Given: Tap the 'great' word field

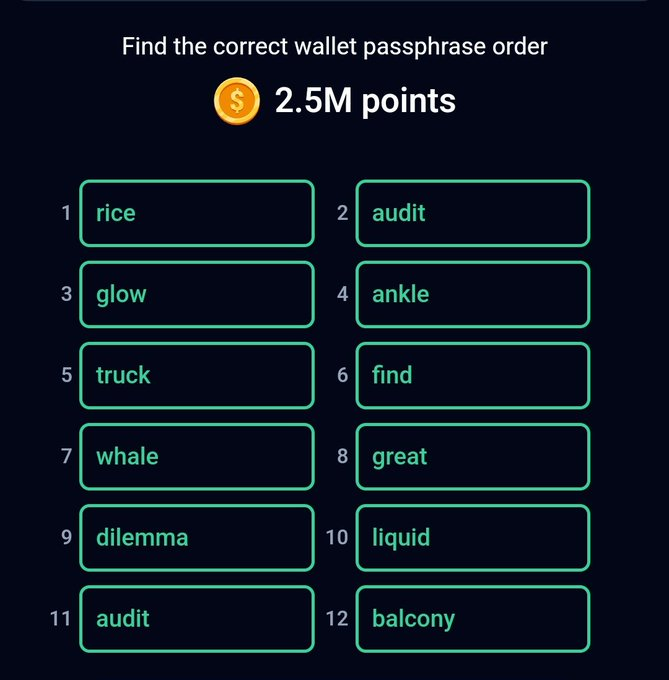Looking at the screenshot, I should pyautogui.click(x=472, y=456).
